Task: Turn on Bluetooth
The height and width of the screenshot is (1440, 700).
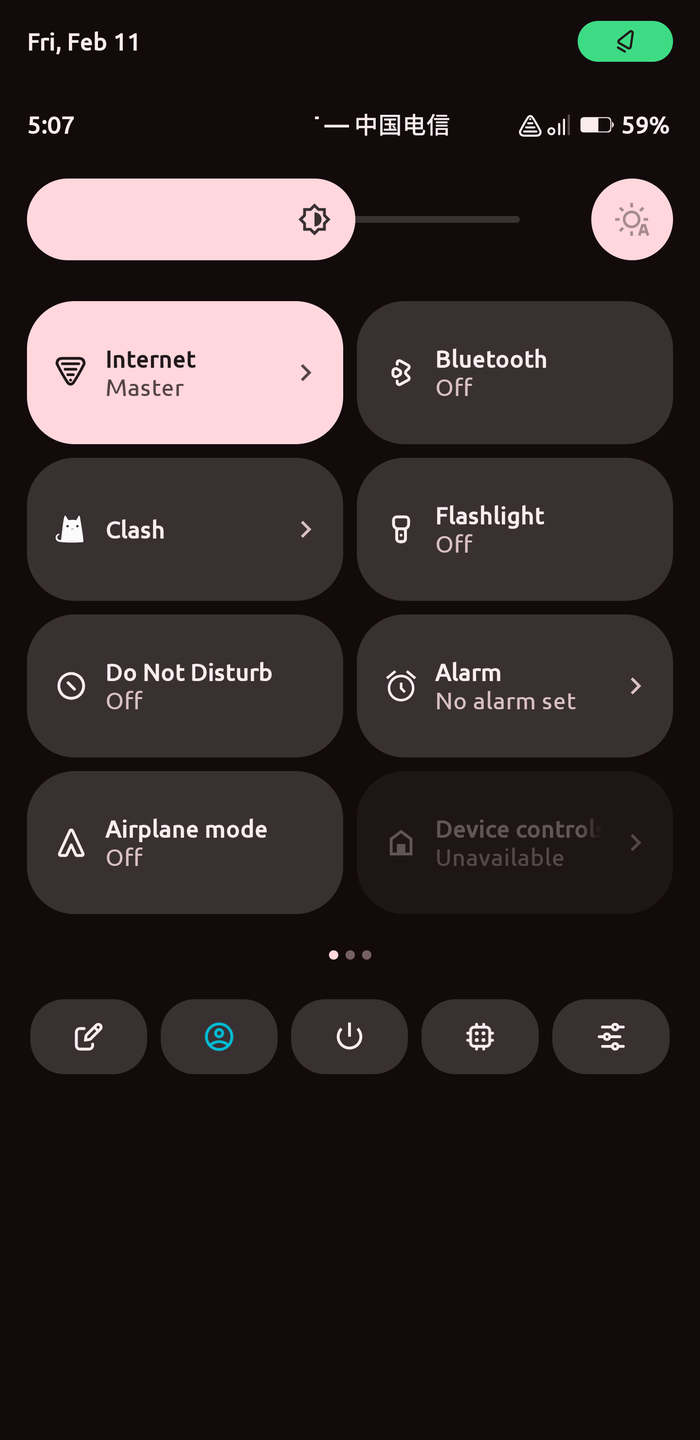Action: (x=514, y=372)
